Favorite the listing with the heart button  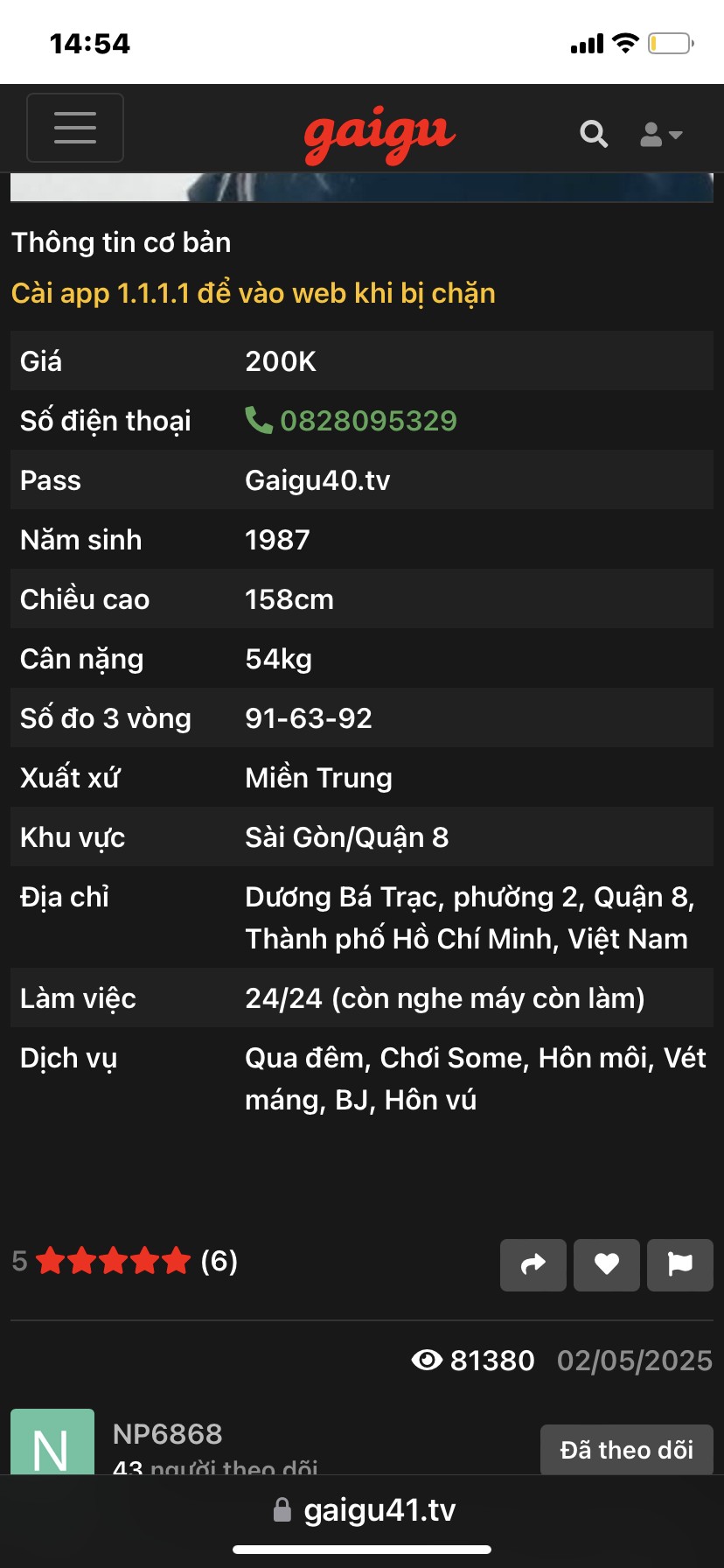pyautogui.click(x=607, y=1264)
